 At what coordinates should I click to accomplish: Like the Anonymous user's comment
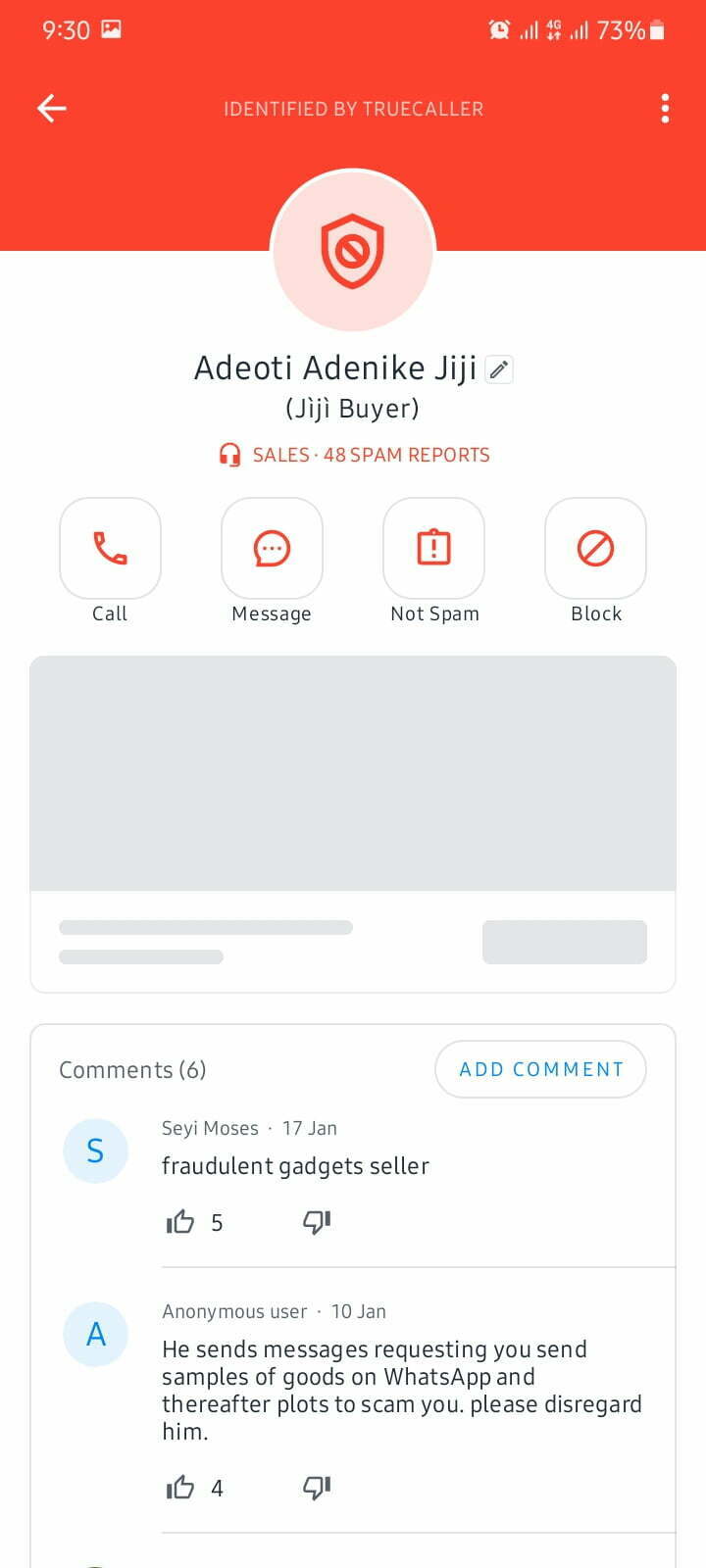pyautogui.click(x=180, y=1488)
